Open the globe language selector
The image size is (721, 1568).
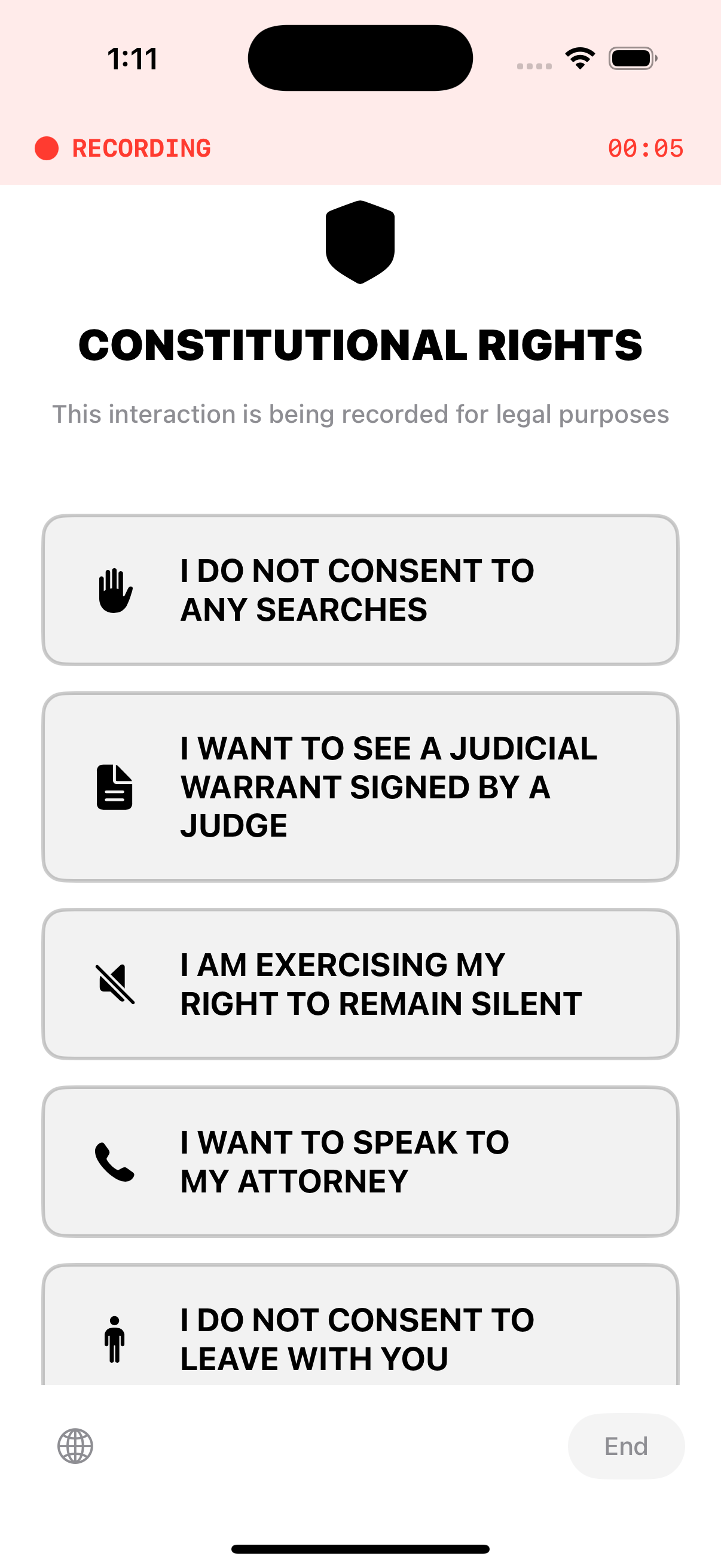click(75, 1445)
